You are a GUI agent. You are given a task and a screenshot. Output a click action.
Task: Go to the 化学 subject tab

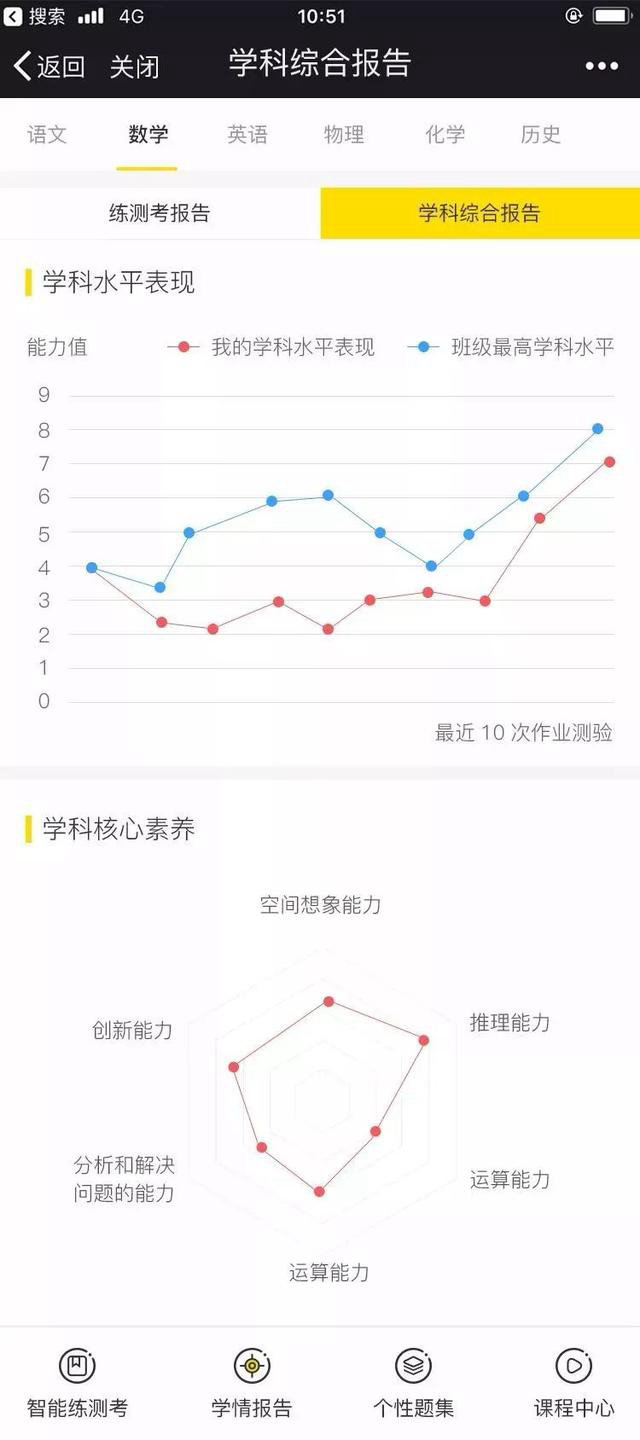(445, 134)
